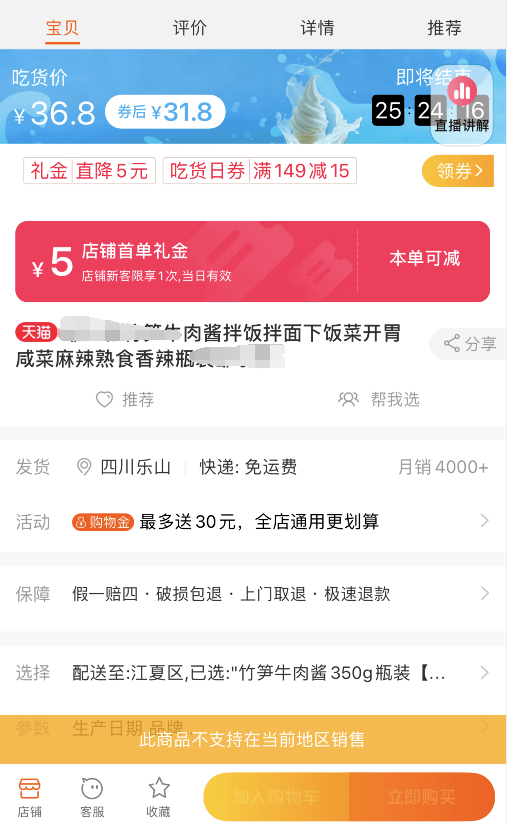Switch to the 详情 tab
Viewport: 507px width, 824px height.
point(317,27)
